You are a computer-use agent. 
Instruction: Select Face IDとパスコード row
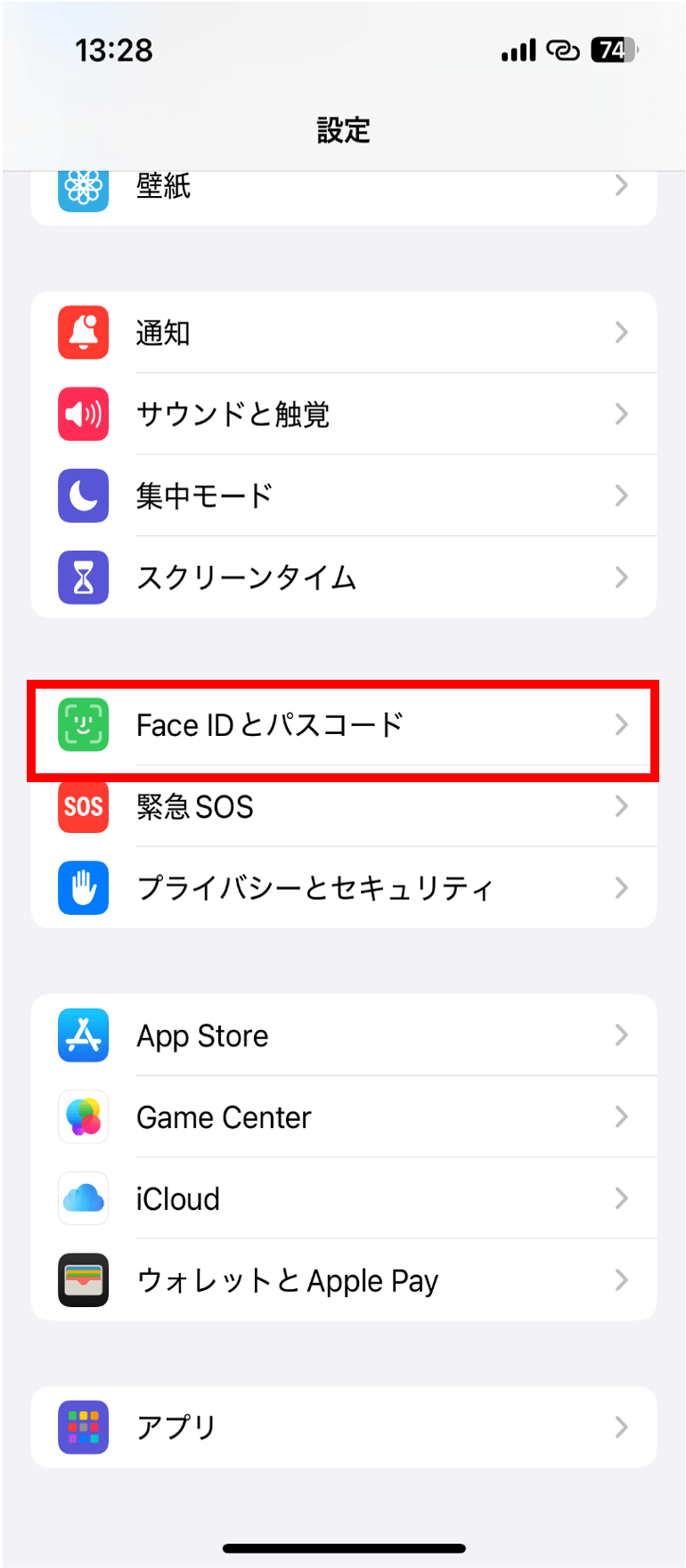pyautogui.click(x=343, y=725)
